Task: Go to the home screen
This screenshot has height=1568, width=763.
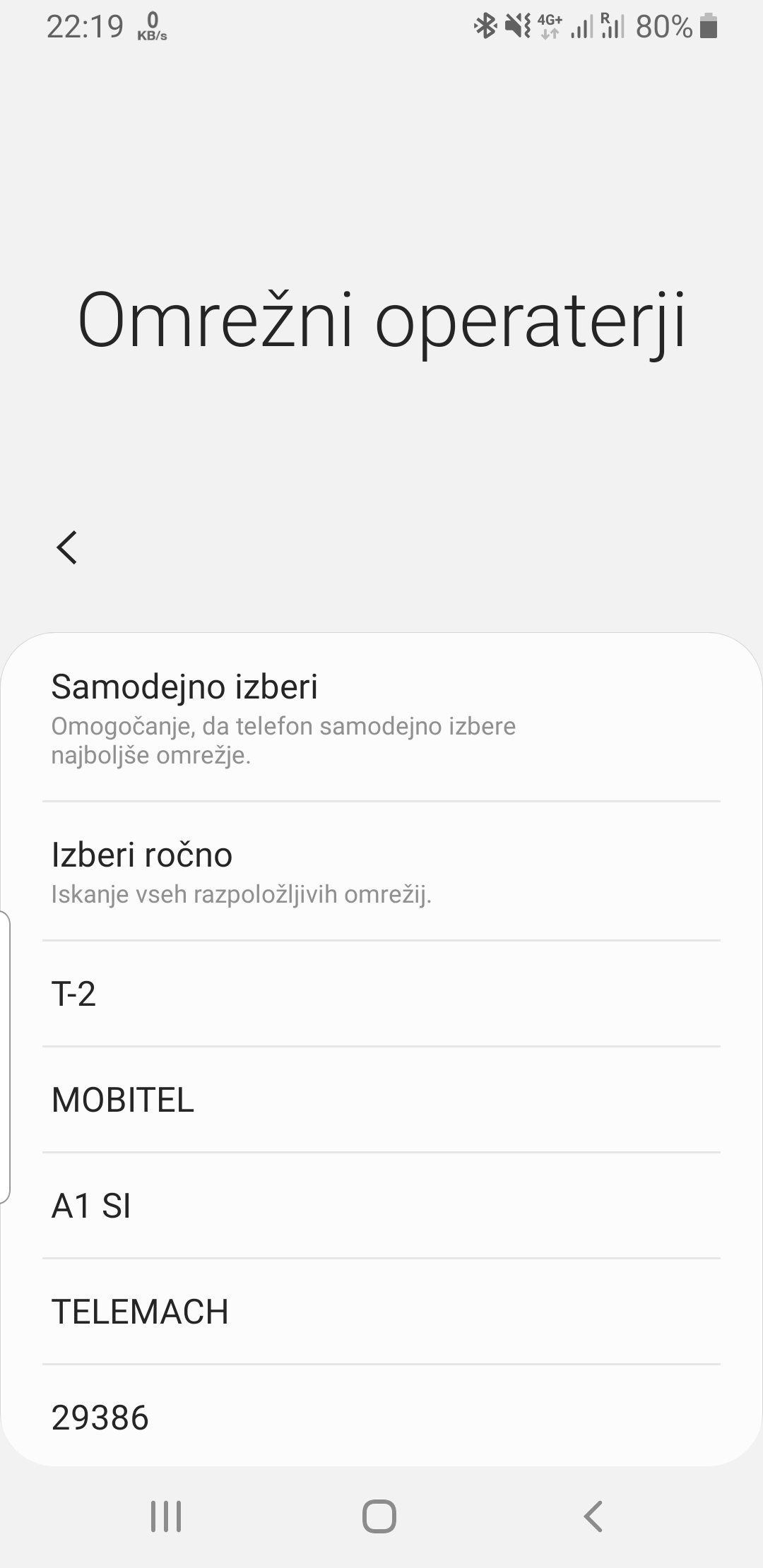Action: click(379, 1516)
